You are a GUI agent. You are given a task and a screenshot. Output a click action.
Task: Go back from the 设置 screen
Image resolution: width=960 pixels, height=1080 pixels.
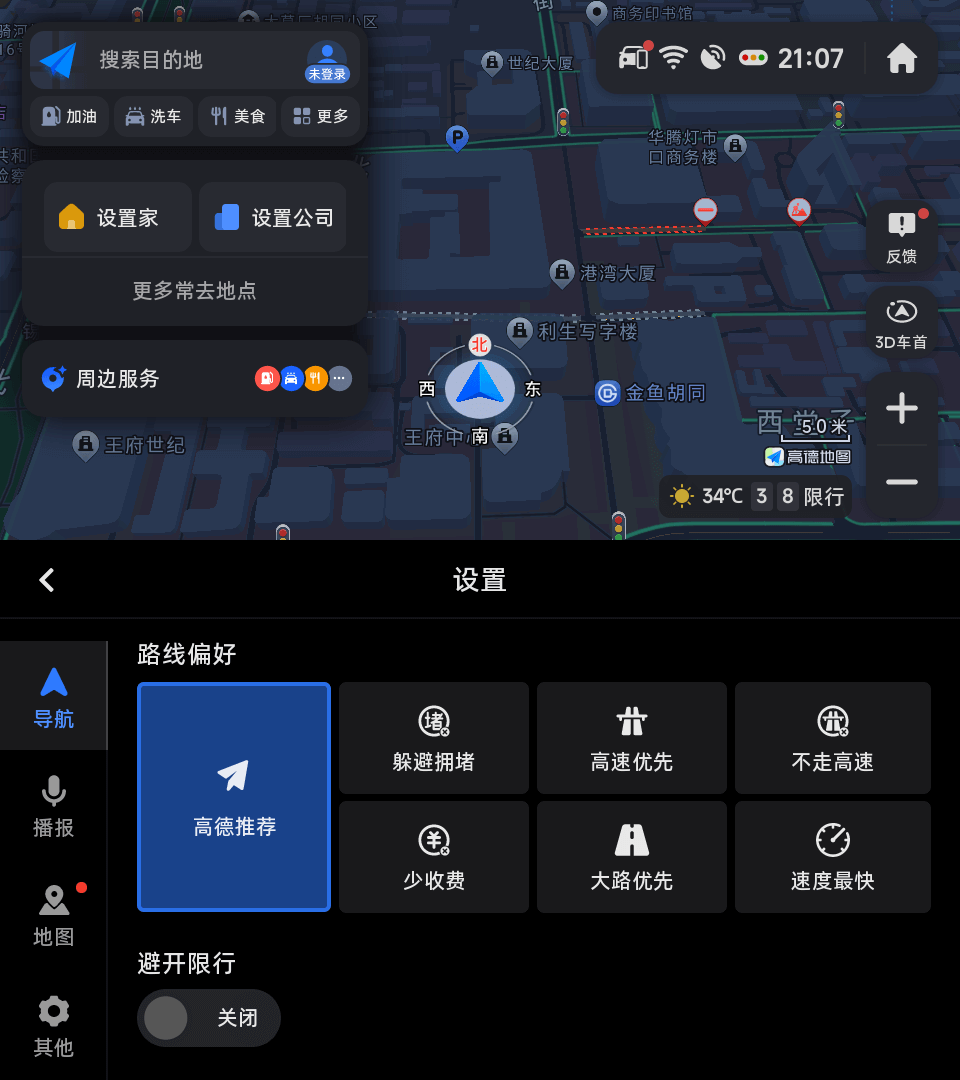46,580
